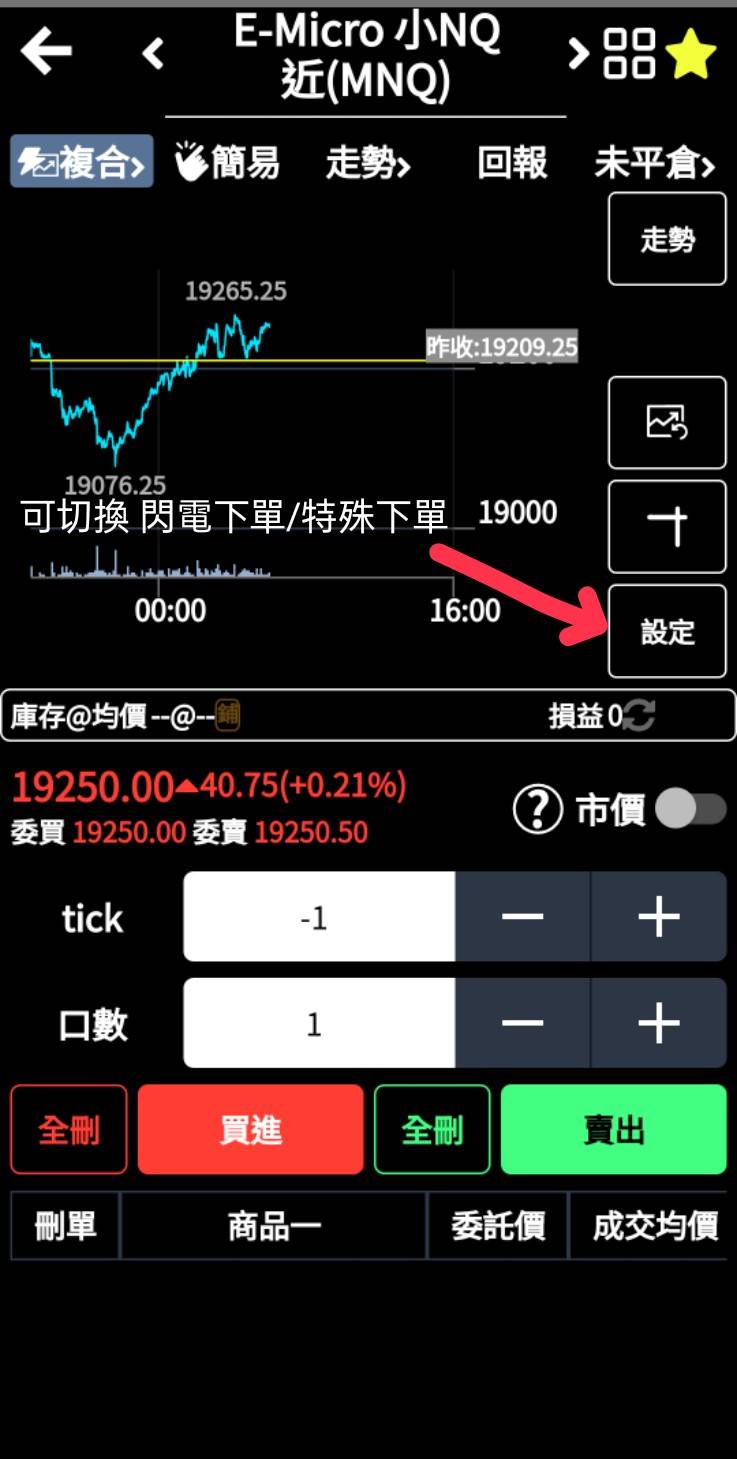Enable the 市價 market price switch

pos(691,810)
